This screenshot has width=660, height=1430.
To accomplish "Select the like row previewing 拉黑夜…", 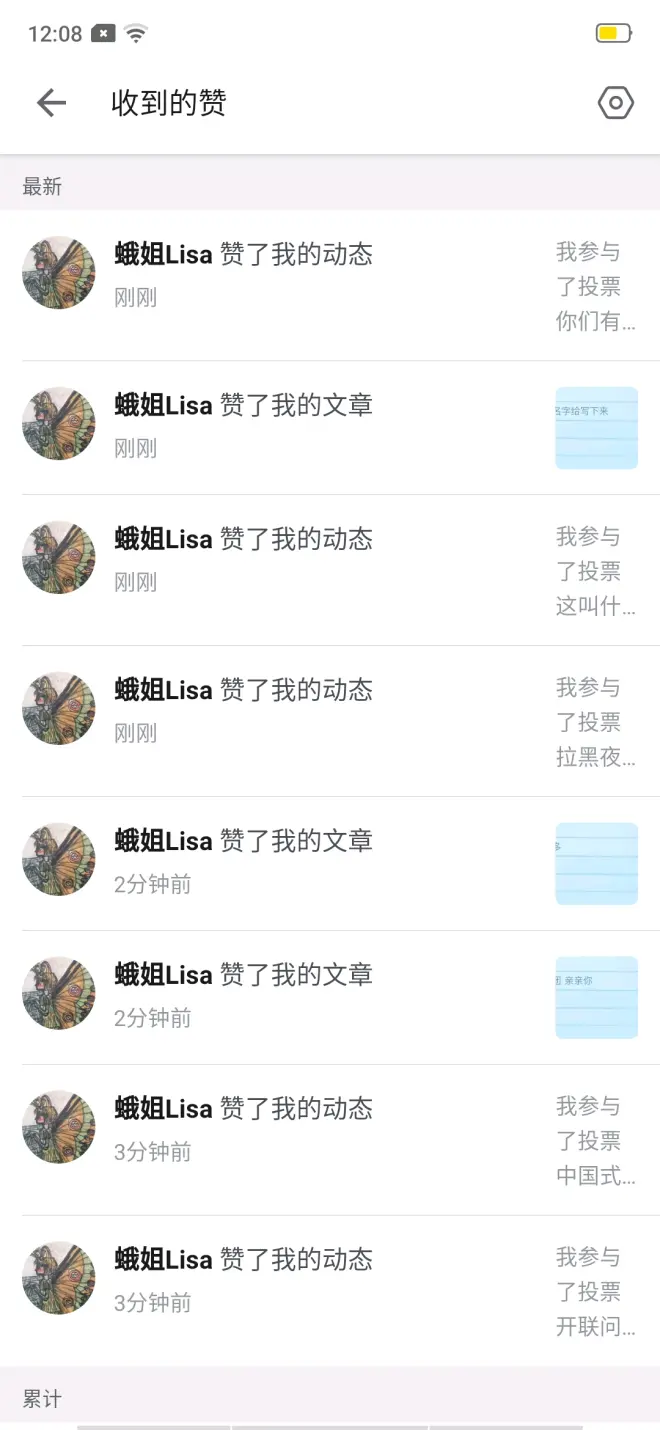I will pos(330,721).
